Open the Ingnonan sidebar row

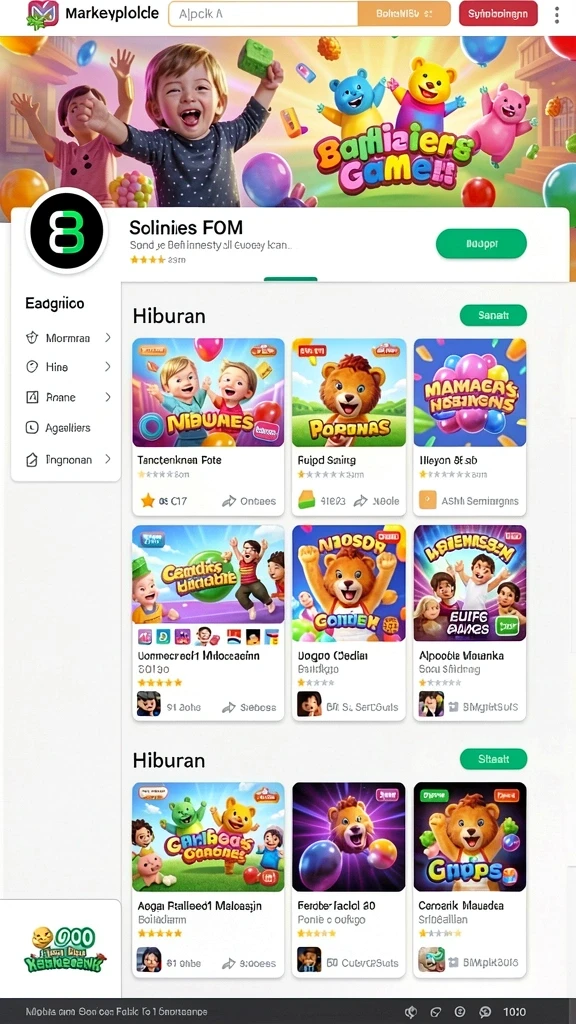click(x=68, y=460)
